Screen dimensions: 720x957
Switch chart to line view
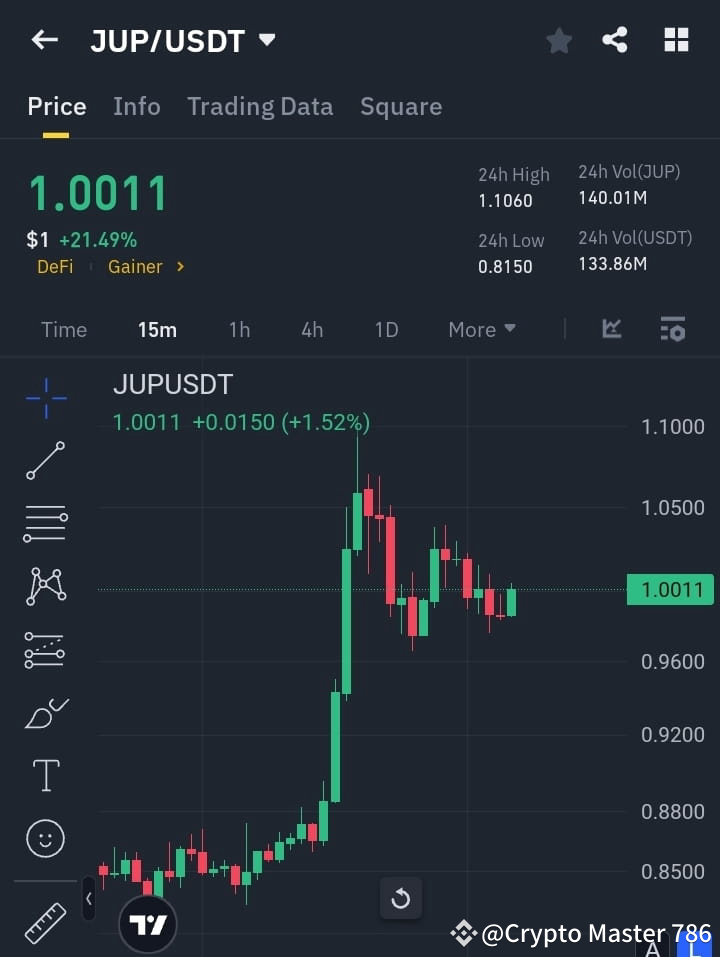(x=610, y=329)
